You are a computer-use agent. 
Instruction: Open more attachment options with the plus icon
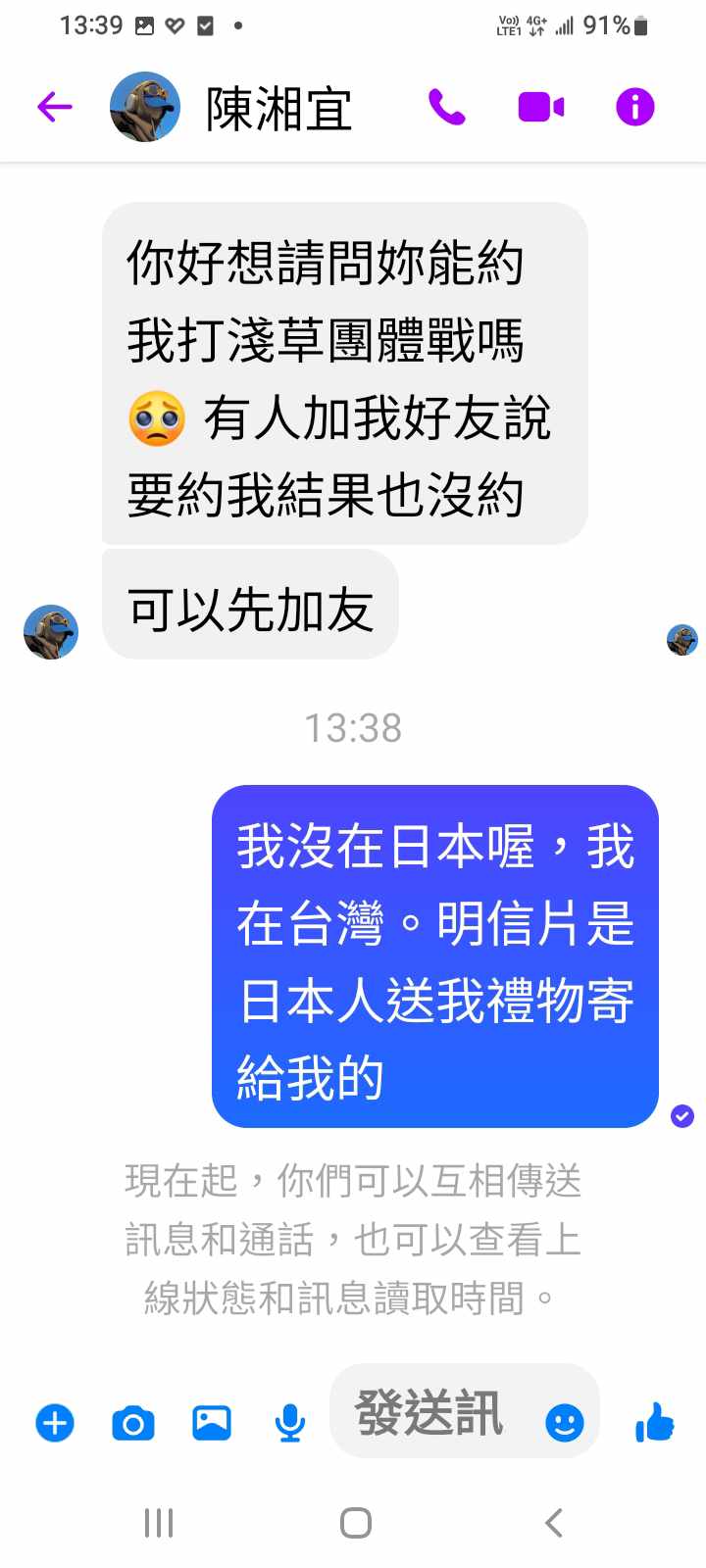tap(55, 1422)
